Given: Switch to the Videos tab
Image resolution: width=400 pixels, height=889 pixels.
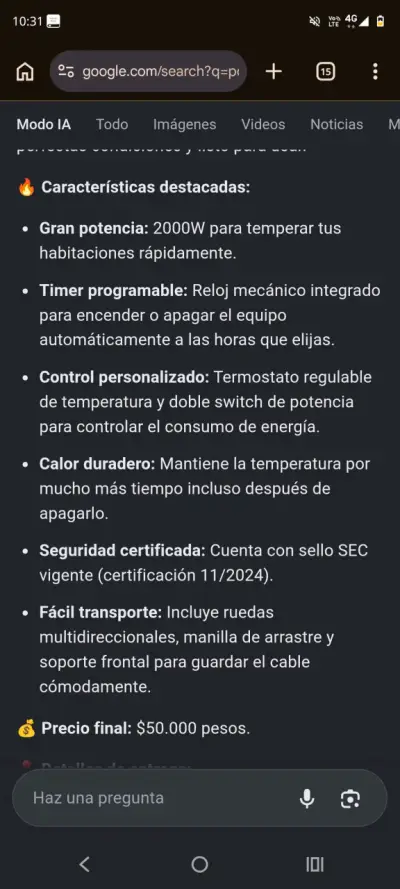Looking at the screenshot, I should (263, 124).
